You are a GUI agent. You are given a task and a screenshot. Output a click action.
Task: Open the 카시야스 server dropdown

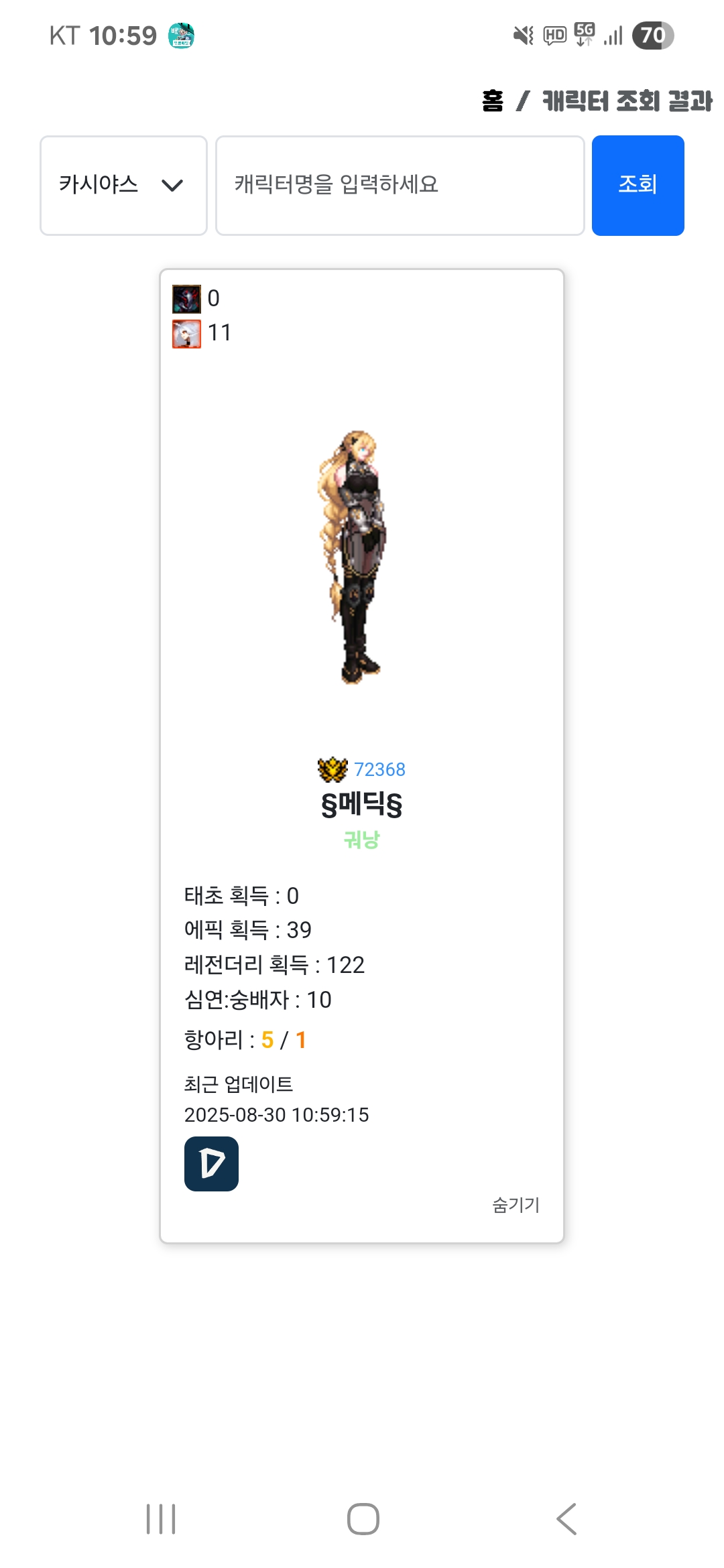click(x=123, y=186)
